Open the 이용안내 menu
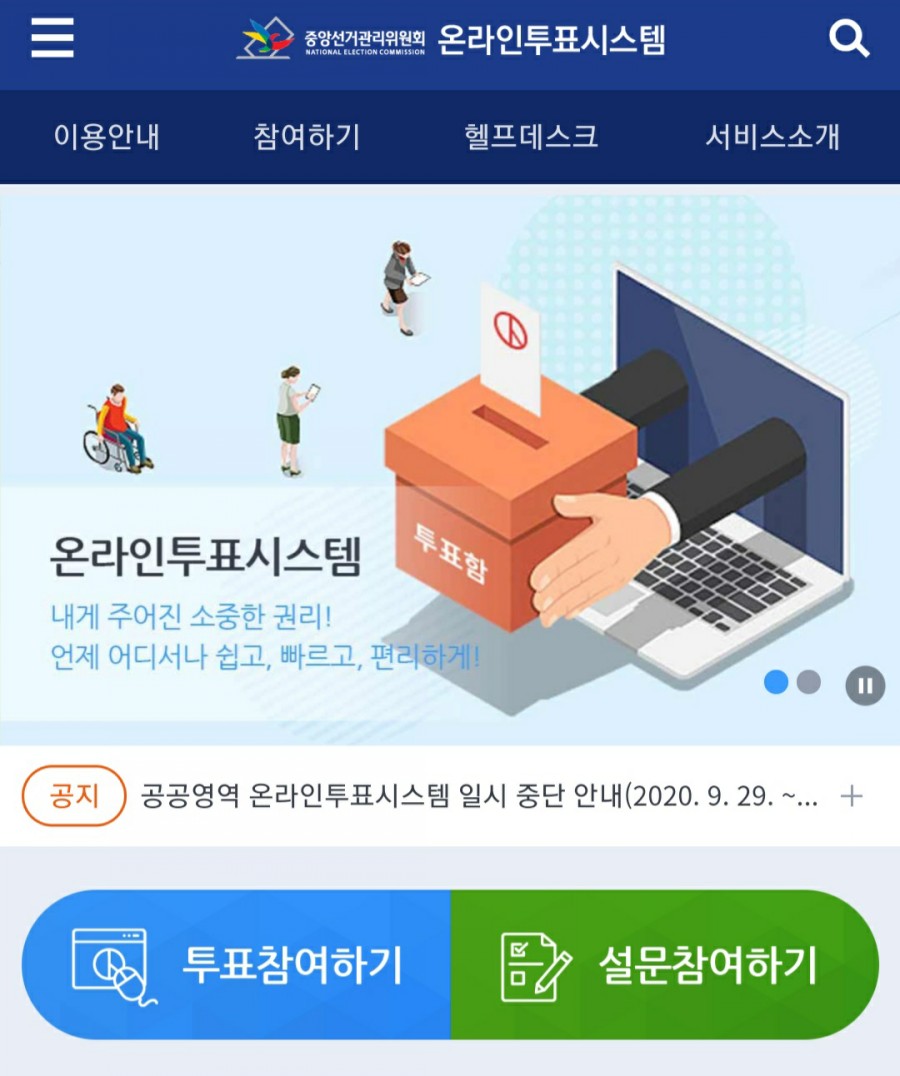The image size is (900, 1076). click(x=107, y=136)
